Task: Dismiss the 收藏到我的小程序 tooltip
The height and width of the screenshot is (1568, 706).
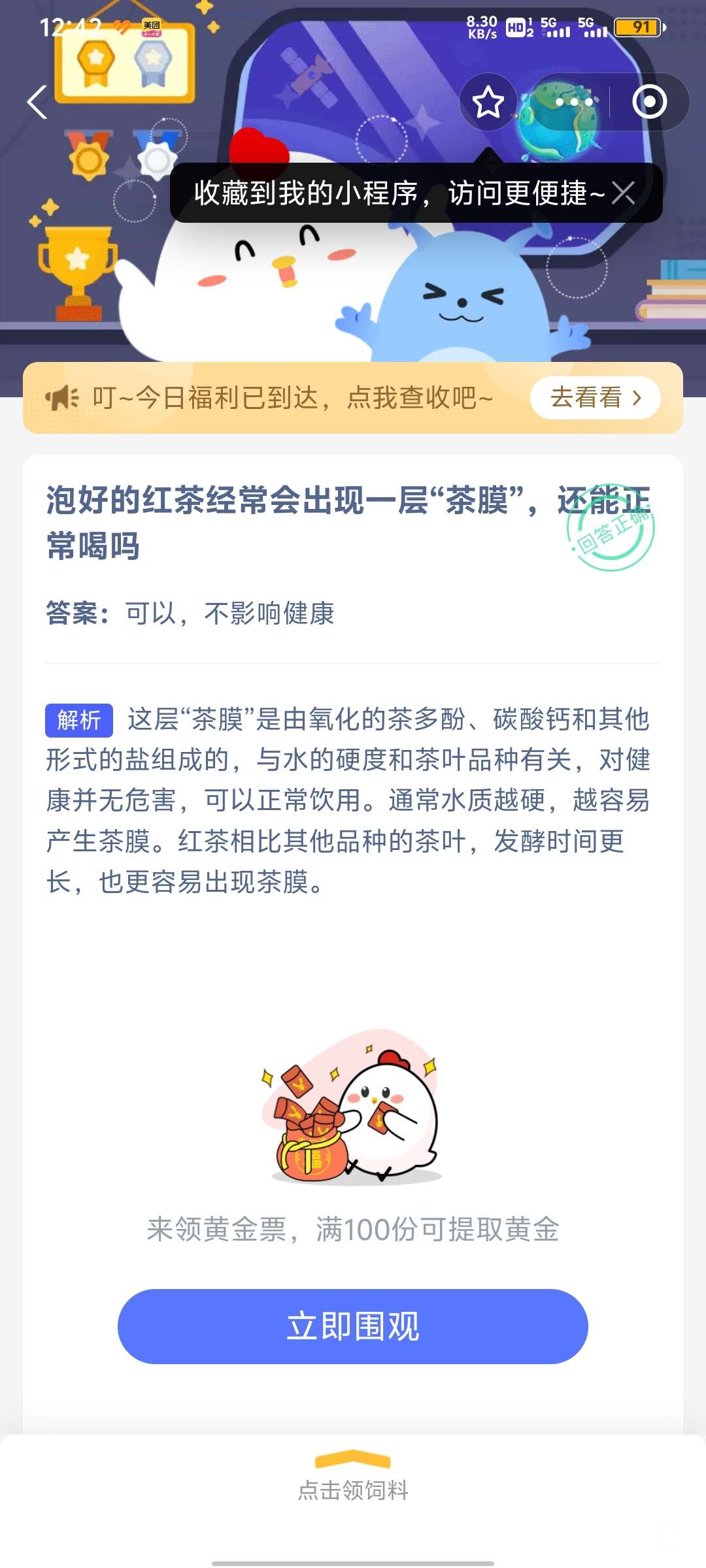Action: click(x=623, y=193)
